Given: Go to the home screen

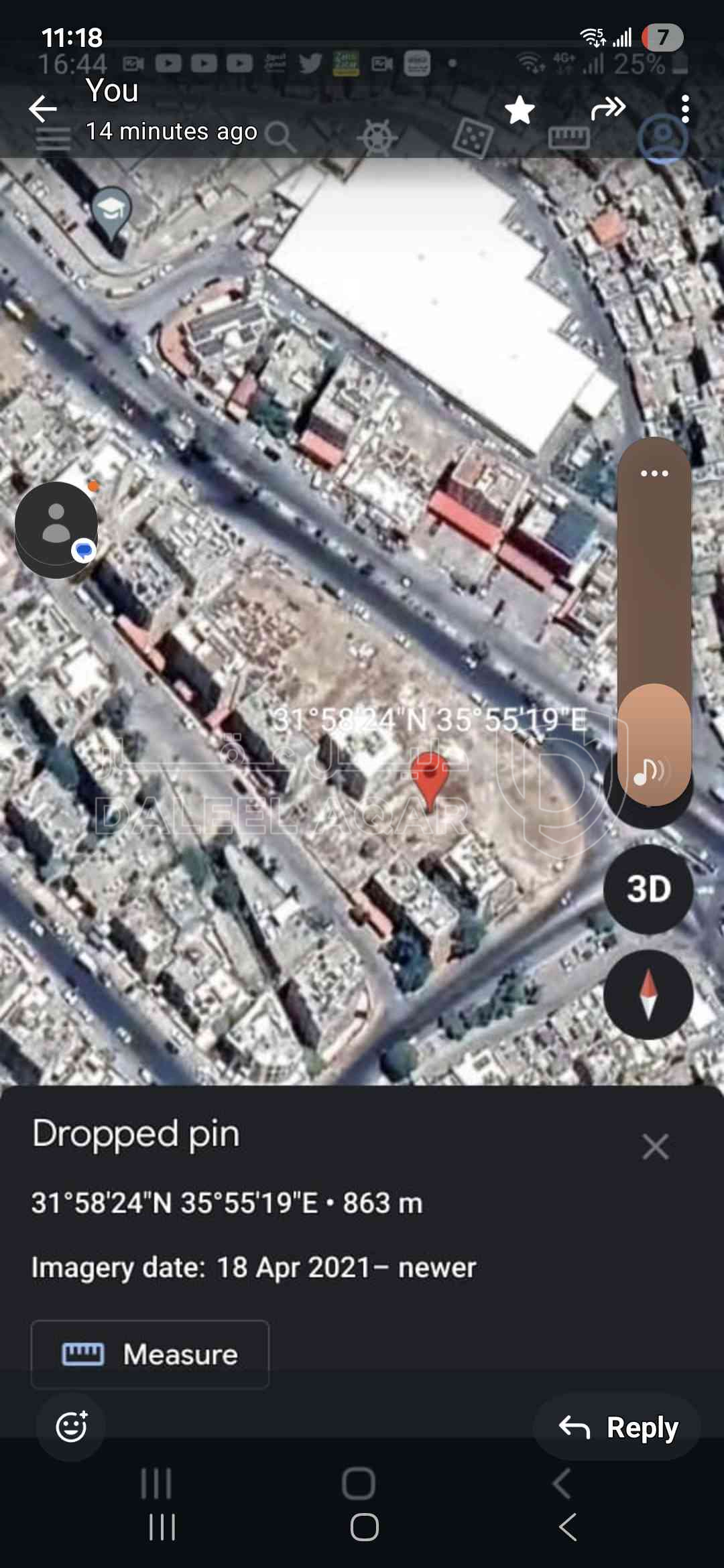Looking at the screenshot, I should 364,1527.
